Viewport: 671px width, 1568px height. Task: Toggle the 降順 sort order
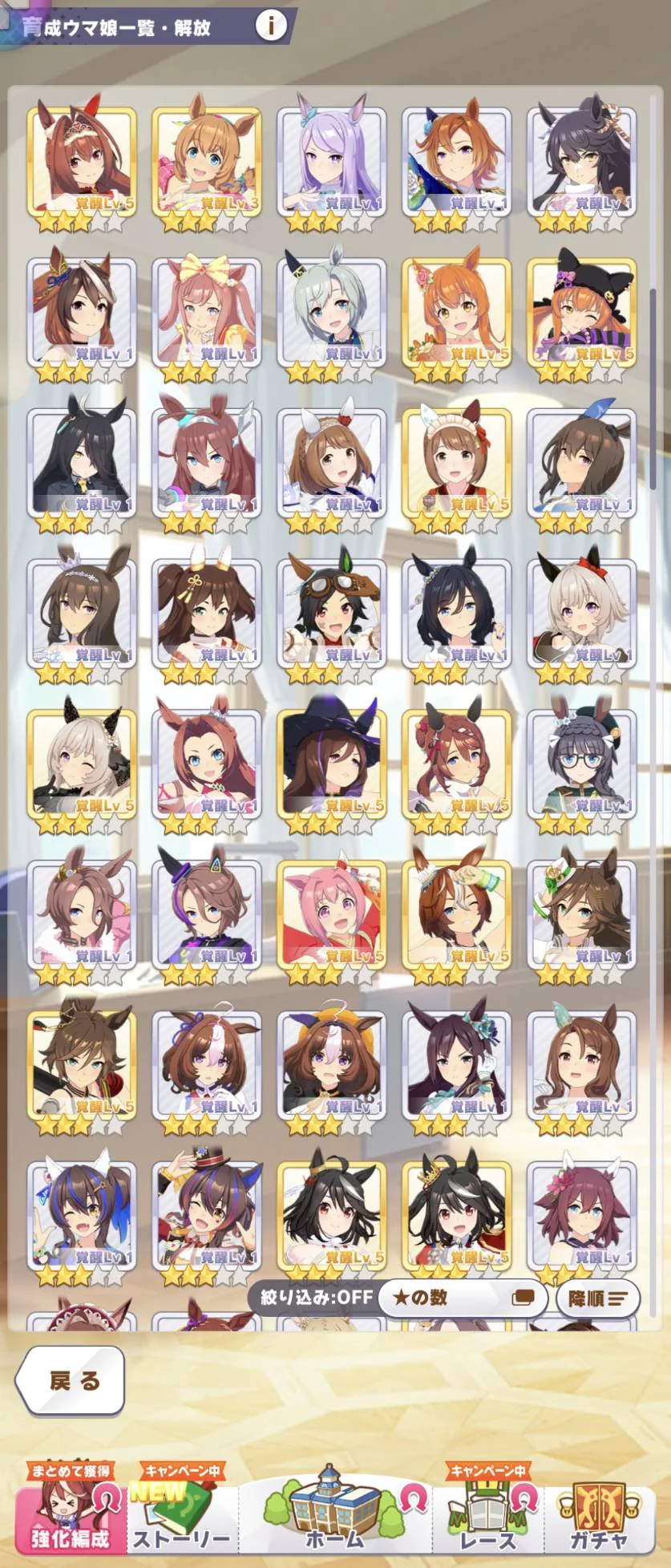point(597,1298)
